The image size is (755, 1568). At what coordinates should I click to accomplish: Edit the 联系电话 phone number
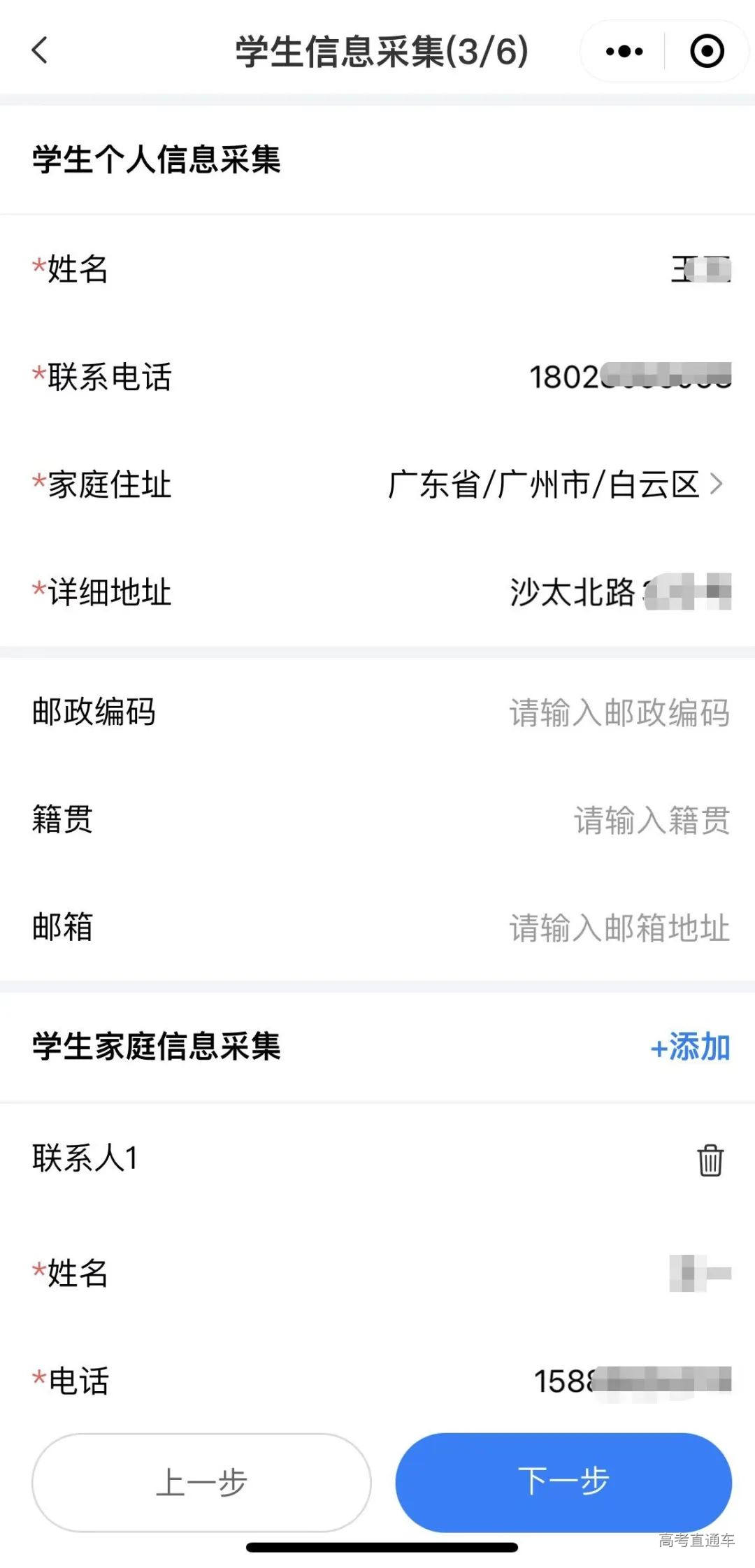629,377
